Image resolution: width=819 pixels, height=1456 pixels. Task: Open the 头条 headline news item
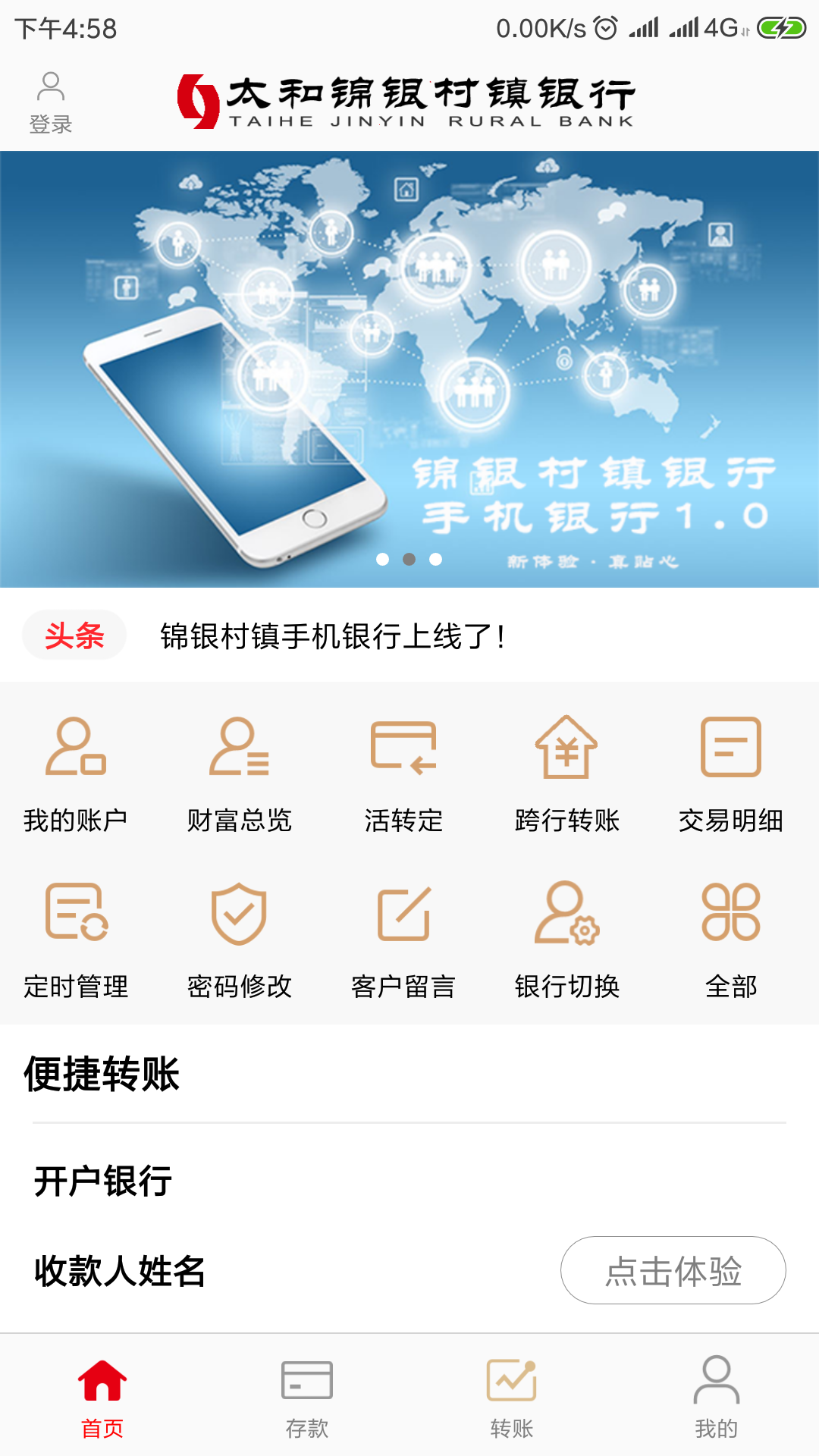(x=332, y=635)
